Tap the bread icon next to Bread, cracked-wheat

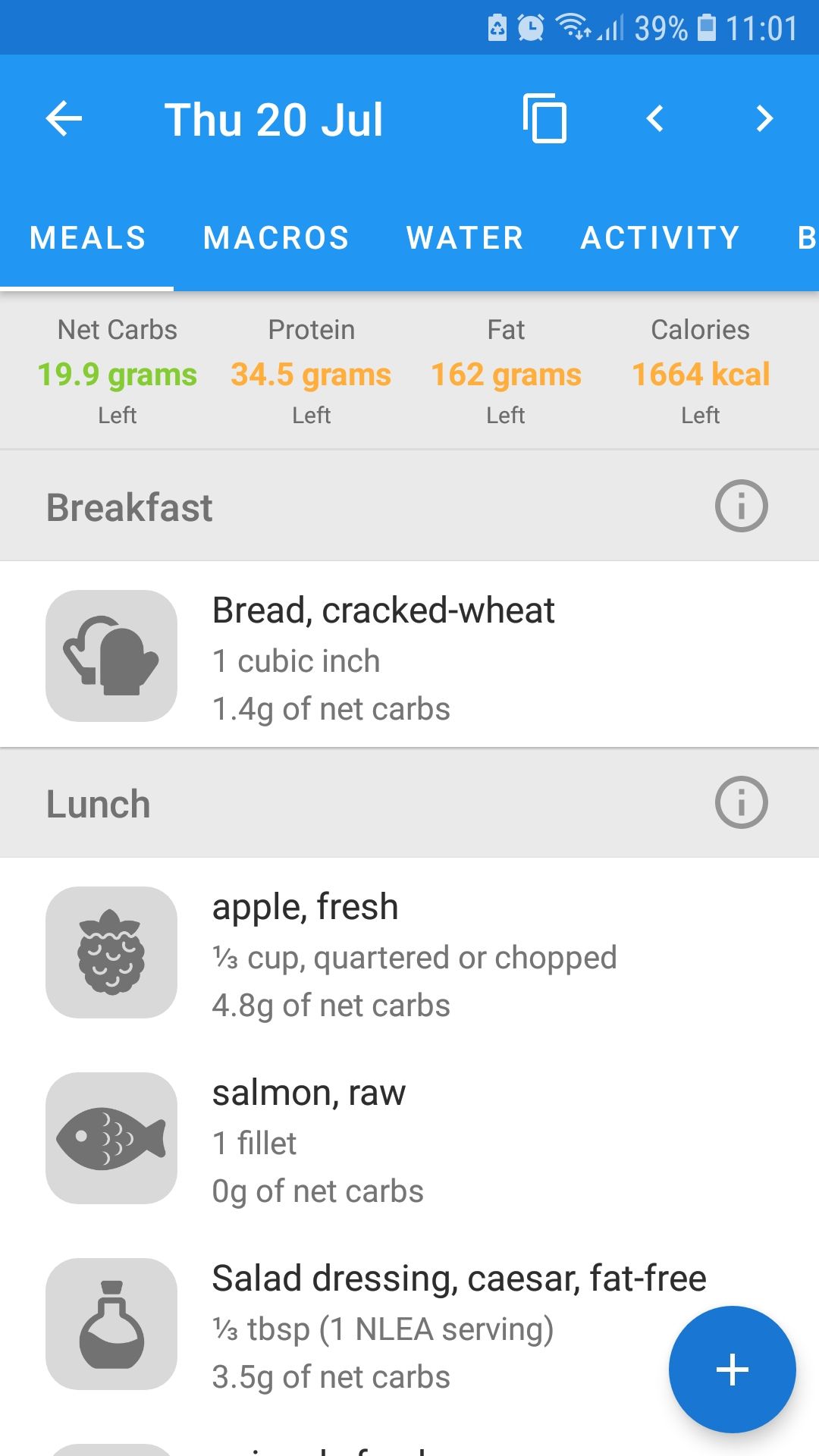tap(111, 657)
